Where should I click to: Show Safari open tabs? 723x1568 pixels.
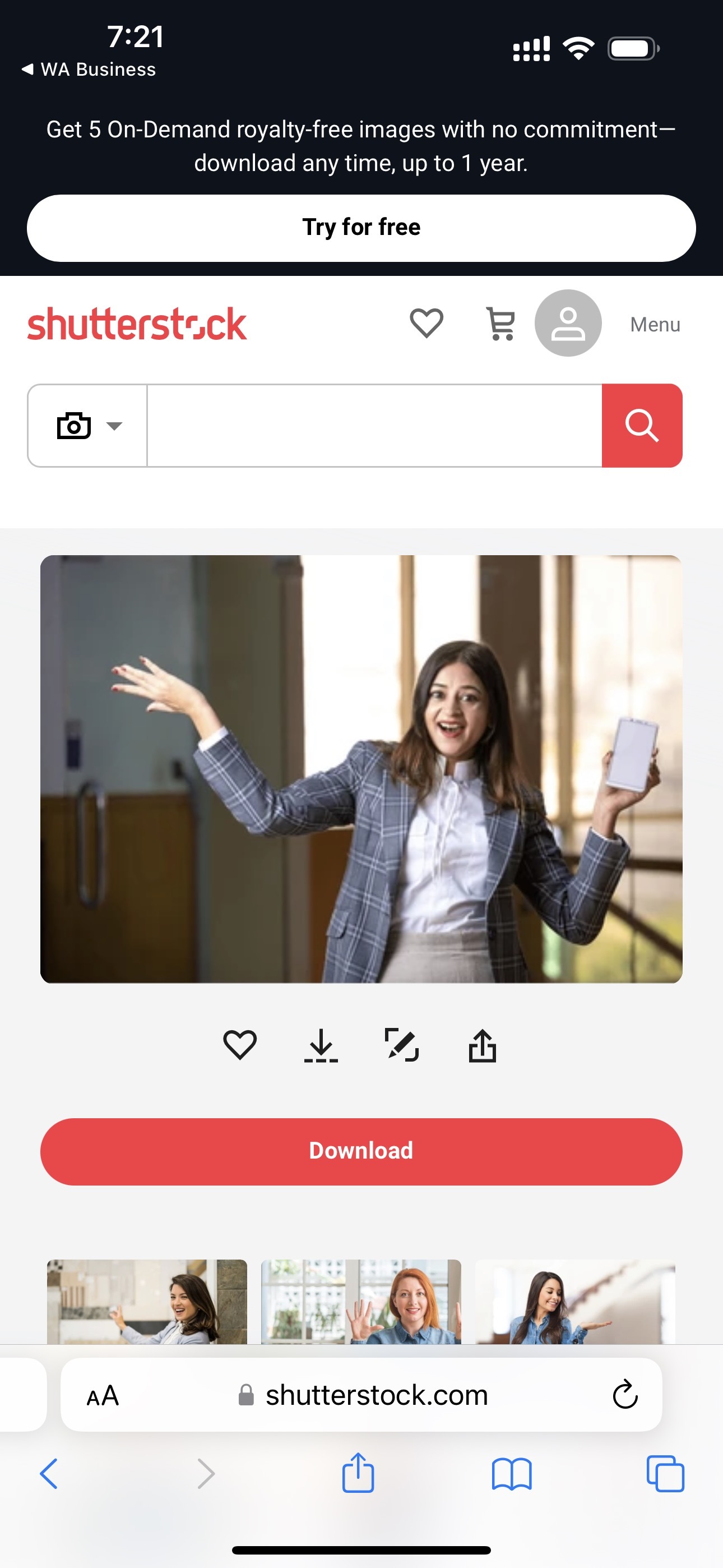tap(665, 1474)
